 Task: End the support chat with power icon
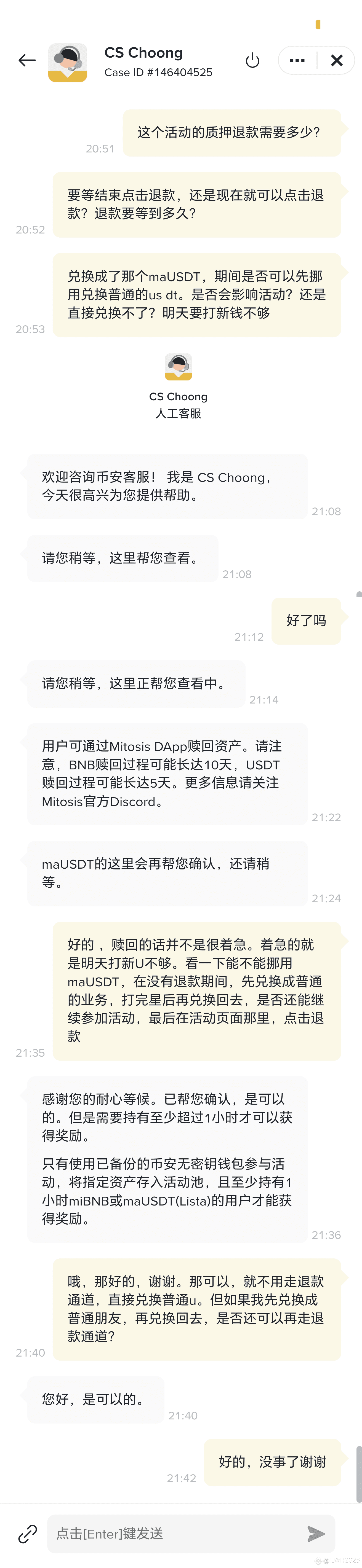click(x=252, y=60)
